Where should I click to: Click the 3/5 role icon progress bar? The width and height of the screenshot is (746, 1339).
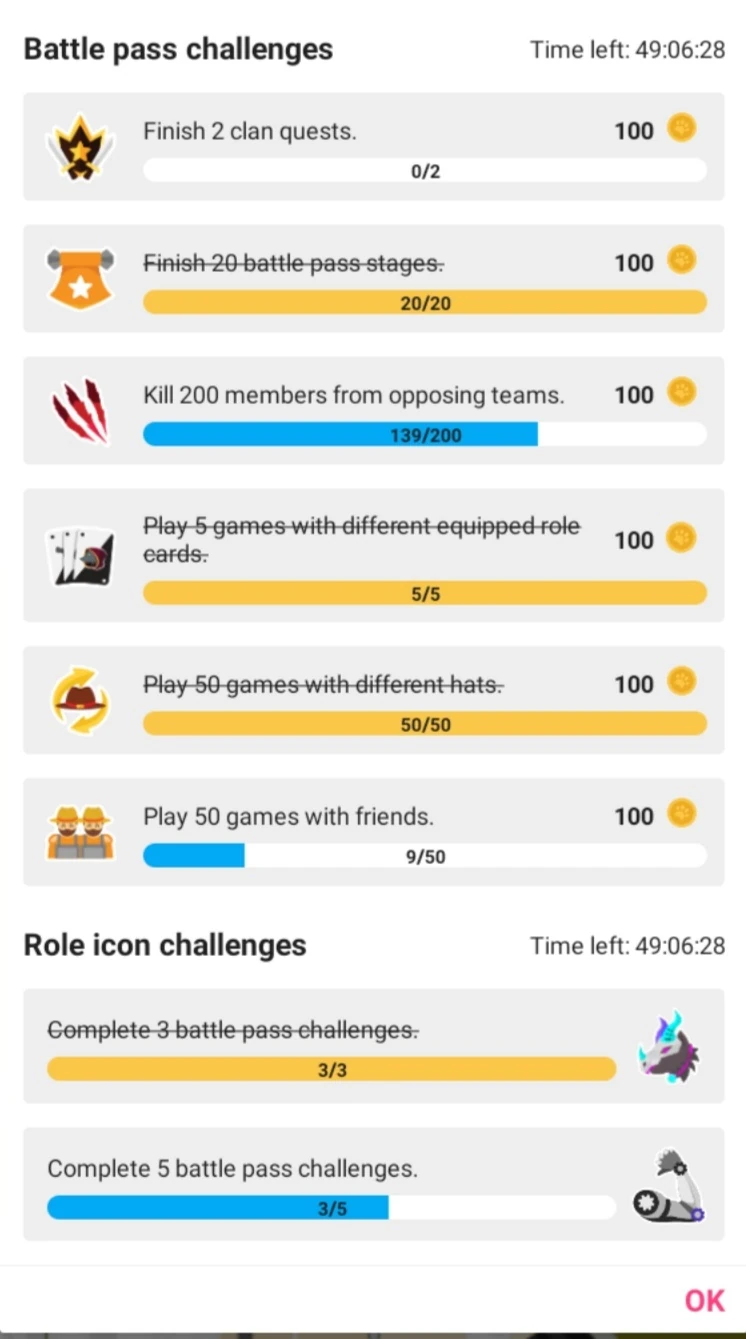(x=330, y=1208)
